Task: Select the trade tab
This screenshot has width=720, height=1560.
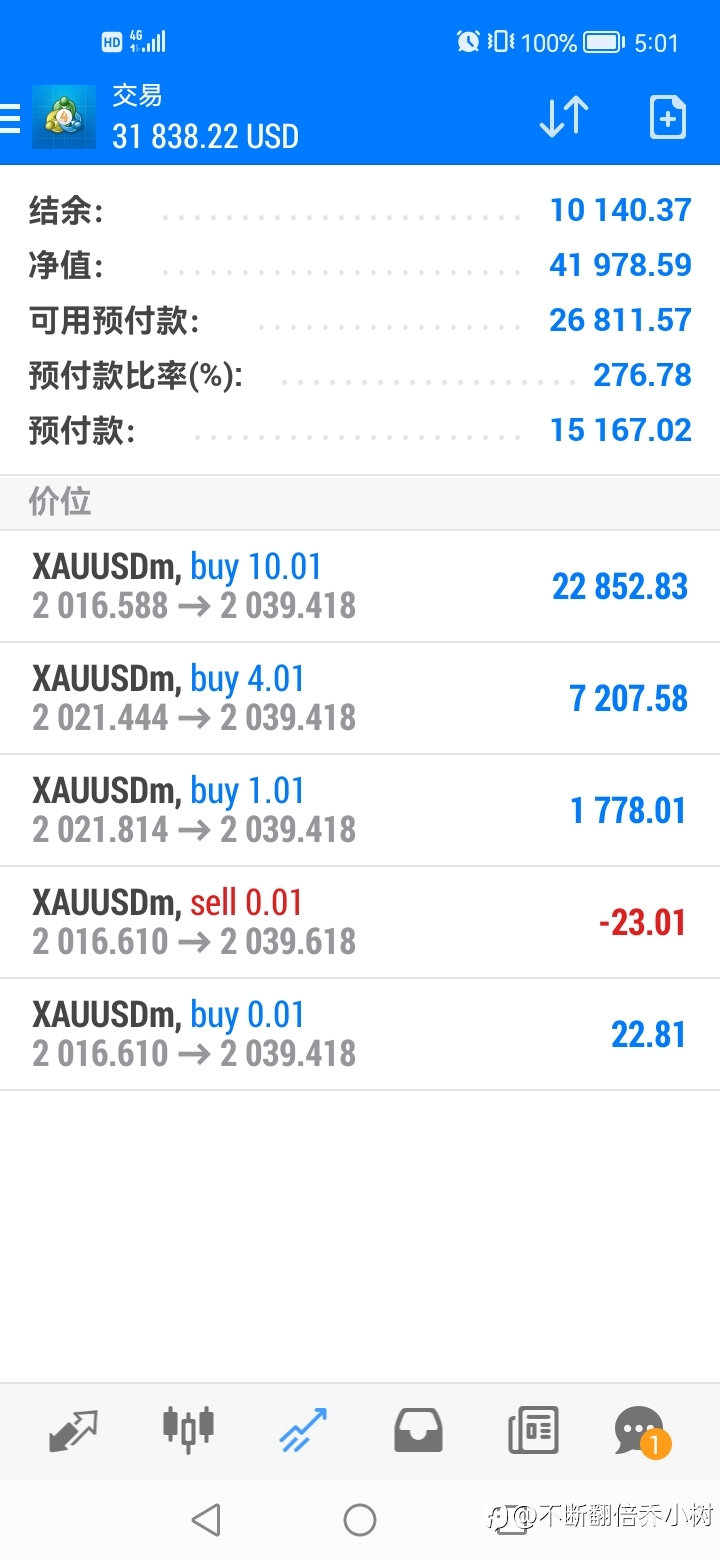Action: point(302,1431)
